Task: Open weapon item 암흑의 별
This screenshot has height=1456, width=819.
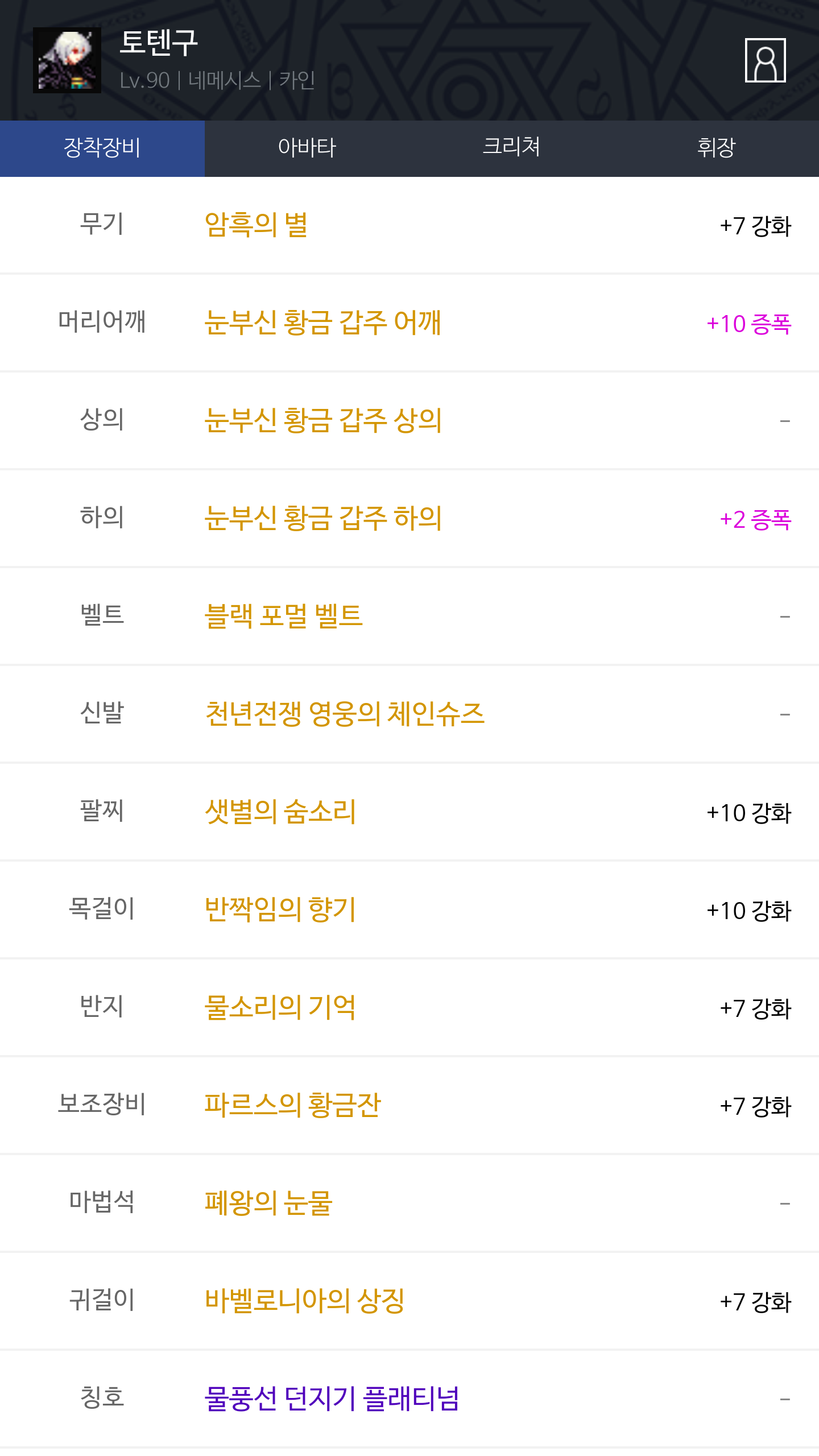Action: point(256,225)
